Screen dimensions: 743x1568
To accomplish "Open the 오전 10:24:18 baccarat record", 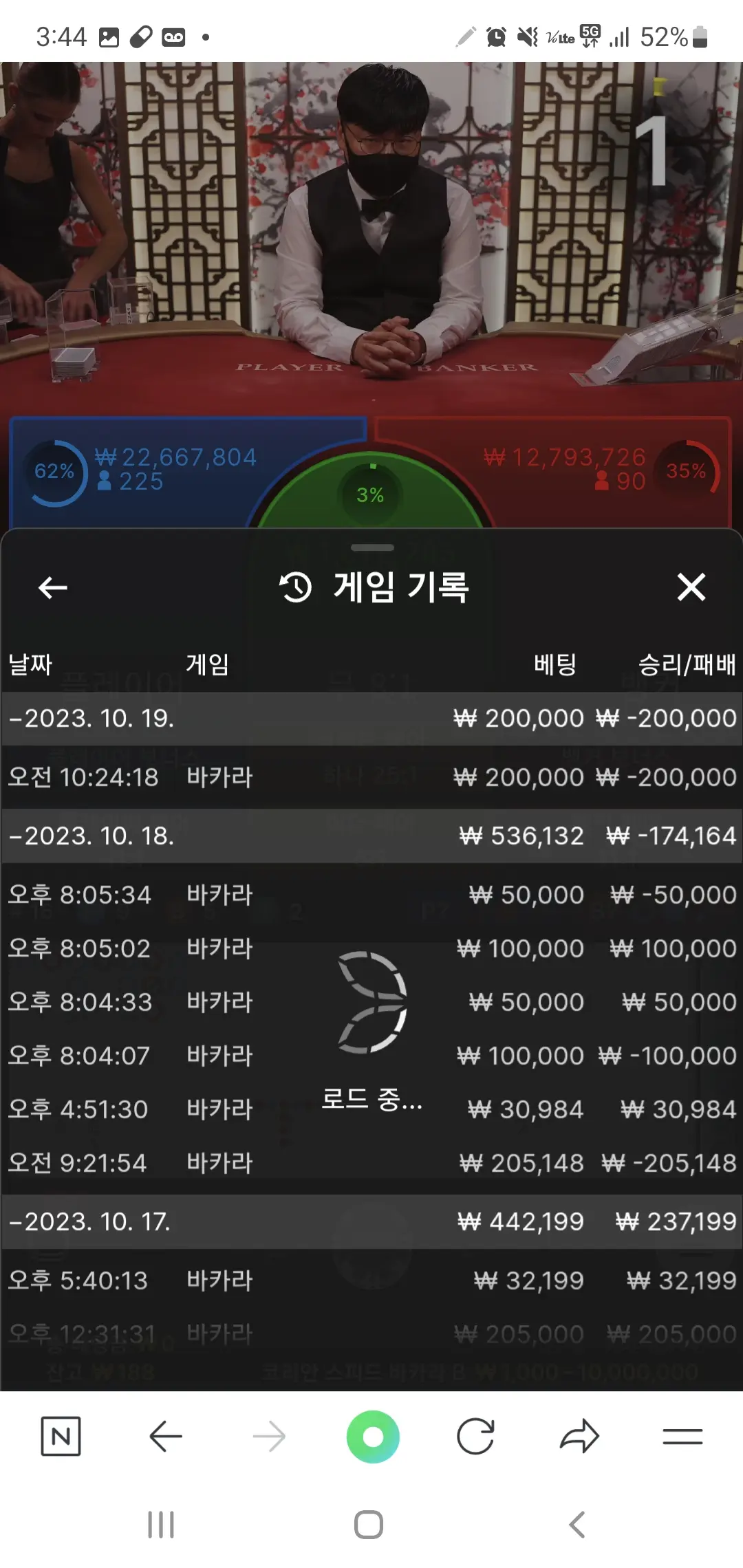I will pyautogui.click(x=371, y=778).
